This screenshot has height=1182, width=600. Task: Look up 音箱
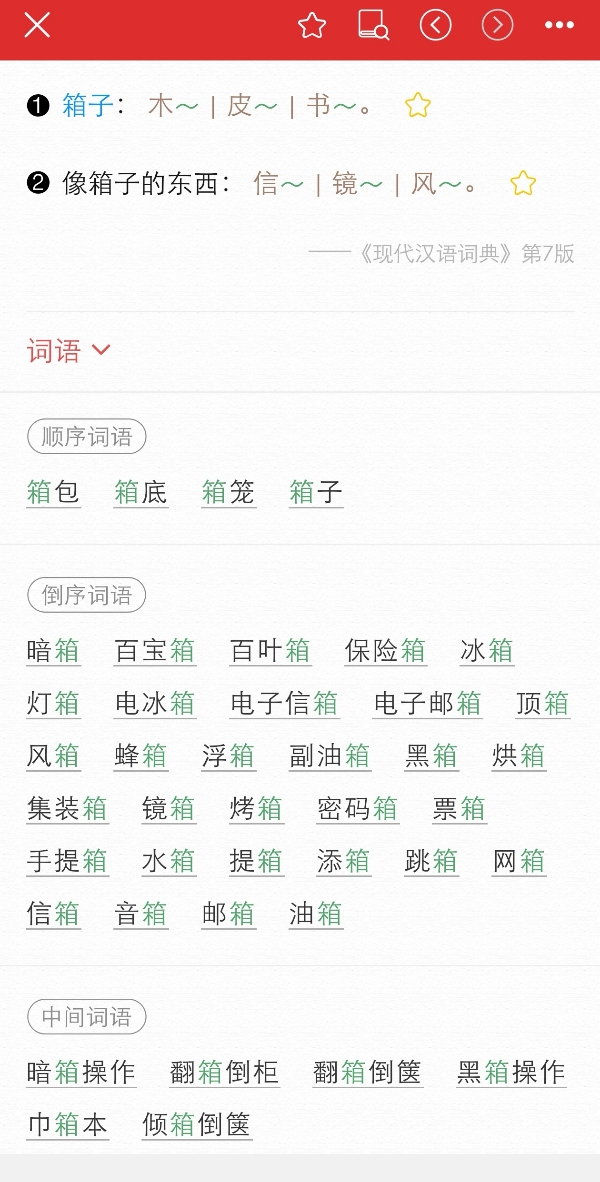(x=141, y=914)
